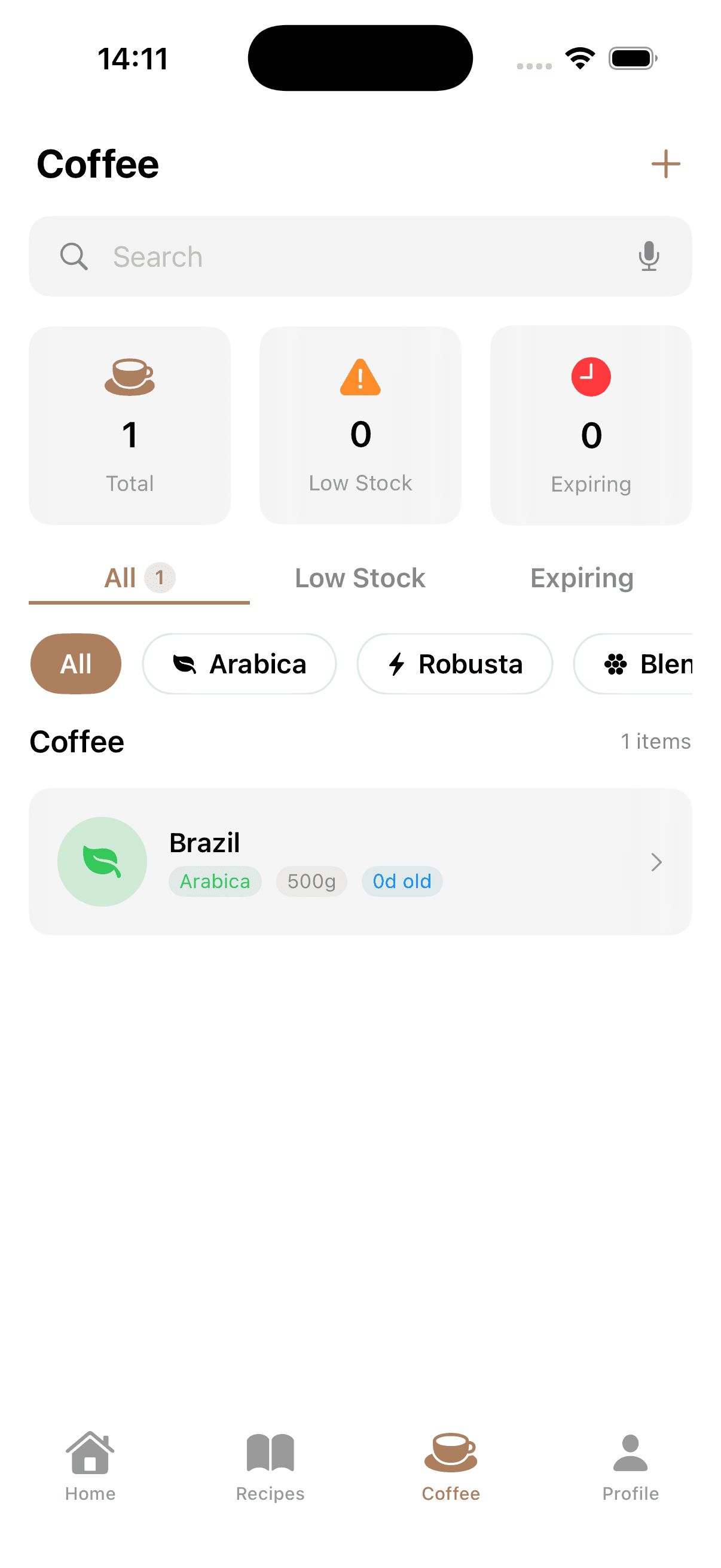Screen dimensions: 721x1568
Task: Open the Total coffees stat card
Action: click(130, 425)
